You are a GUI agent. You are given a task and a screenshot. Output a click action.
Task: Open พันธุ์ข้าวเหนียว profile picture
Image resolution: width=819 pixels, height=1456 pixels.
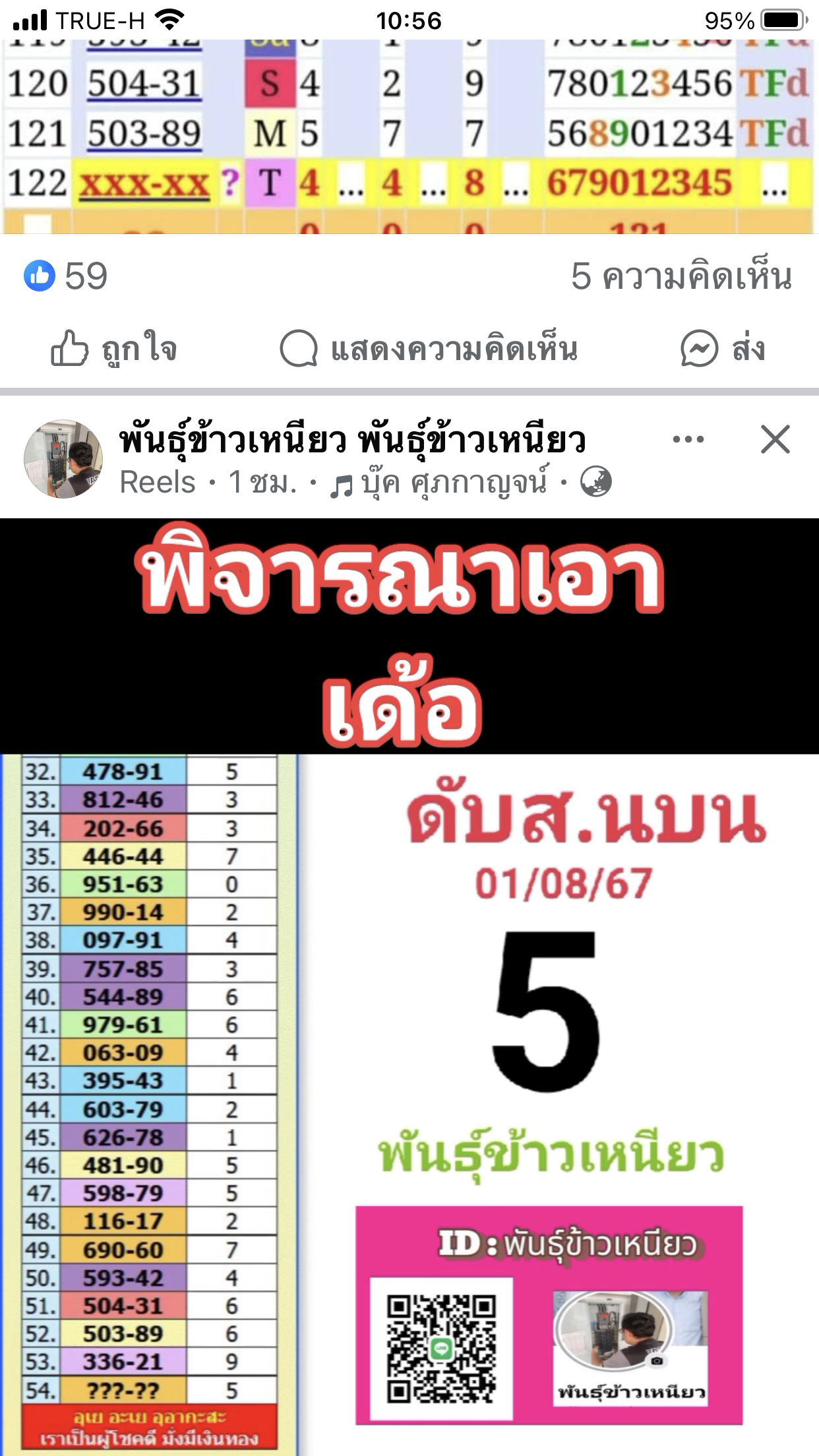tap(63, 459)
